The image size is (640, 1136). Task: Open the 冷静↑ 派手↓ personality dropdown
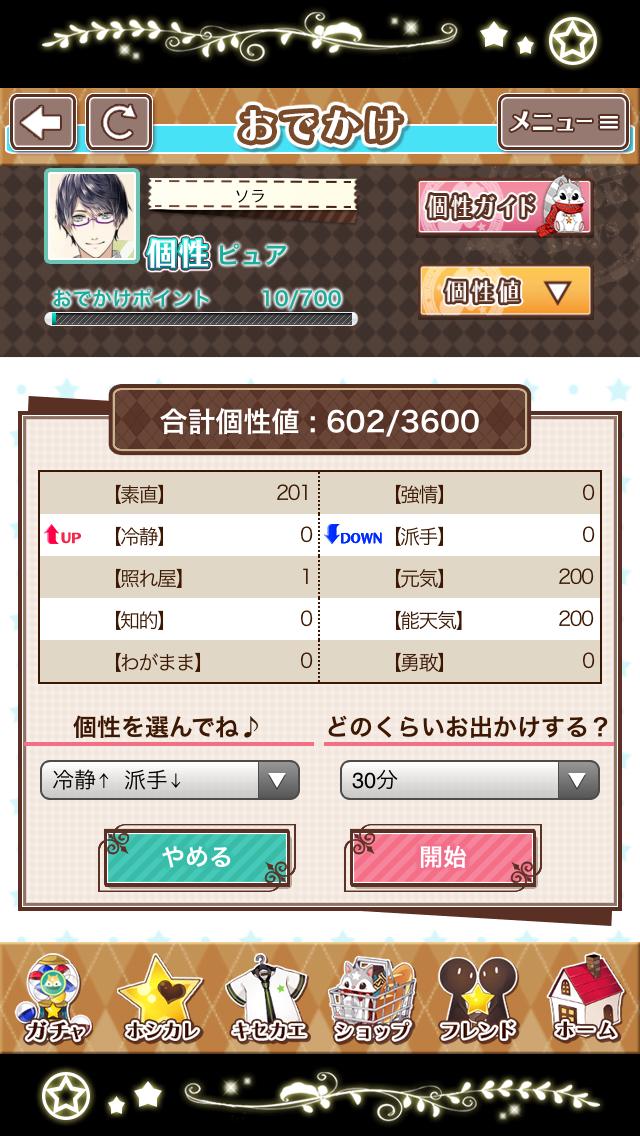(x=170, y=780)
